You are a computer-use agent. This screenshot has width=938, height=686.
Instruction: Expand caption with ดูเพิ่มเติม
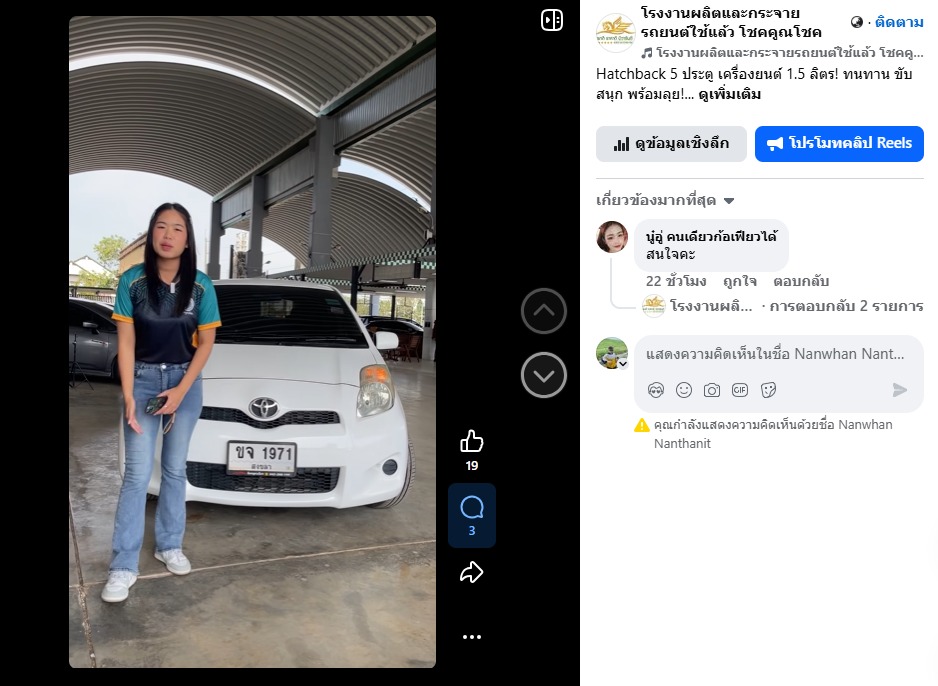point(729,94)
